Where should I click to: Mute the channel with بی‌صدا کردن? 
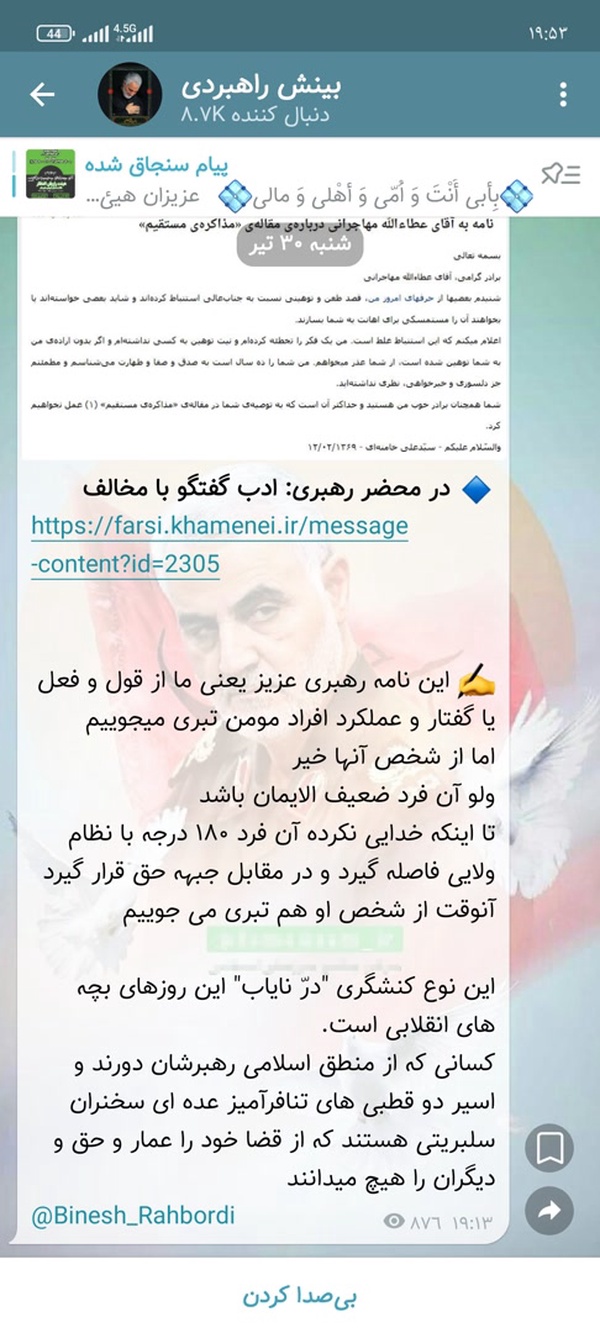pyautogui.click(x=300, y=1297)
